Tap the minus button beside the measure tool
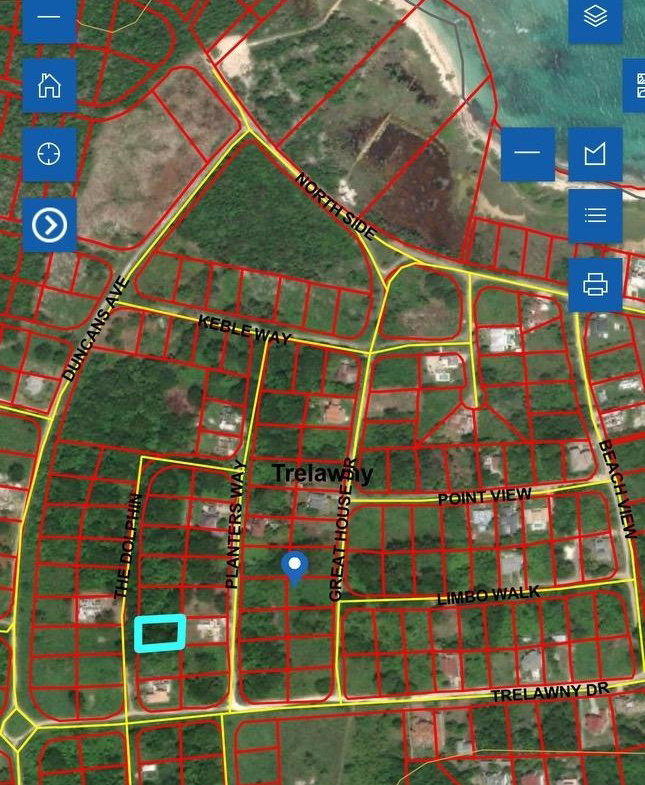This screenshot has height=785, width=645. pos(527,153)
